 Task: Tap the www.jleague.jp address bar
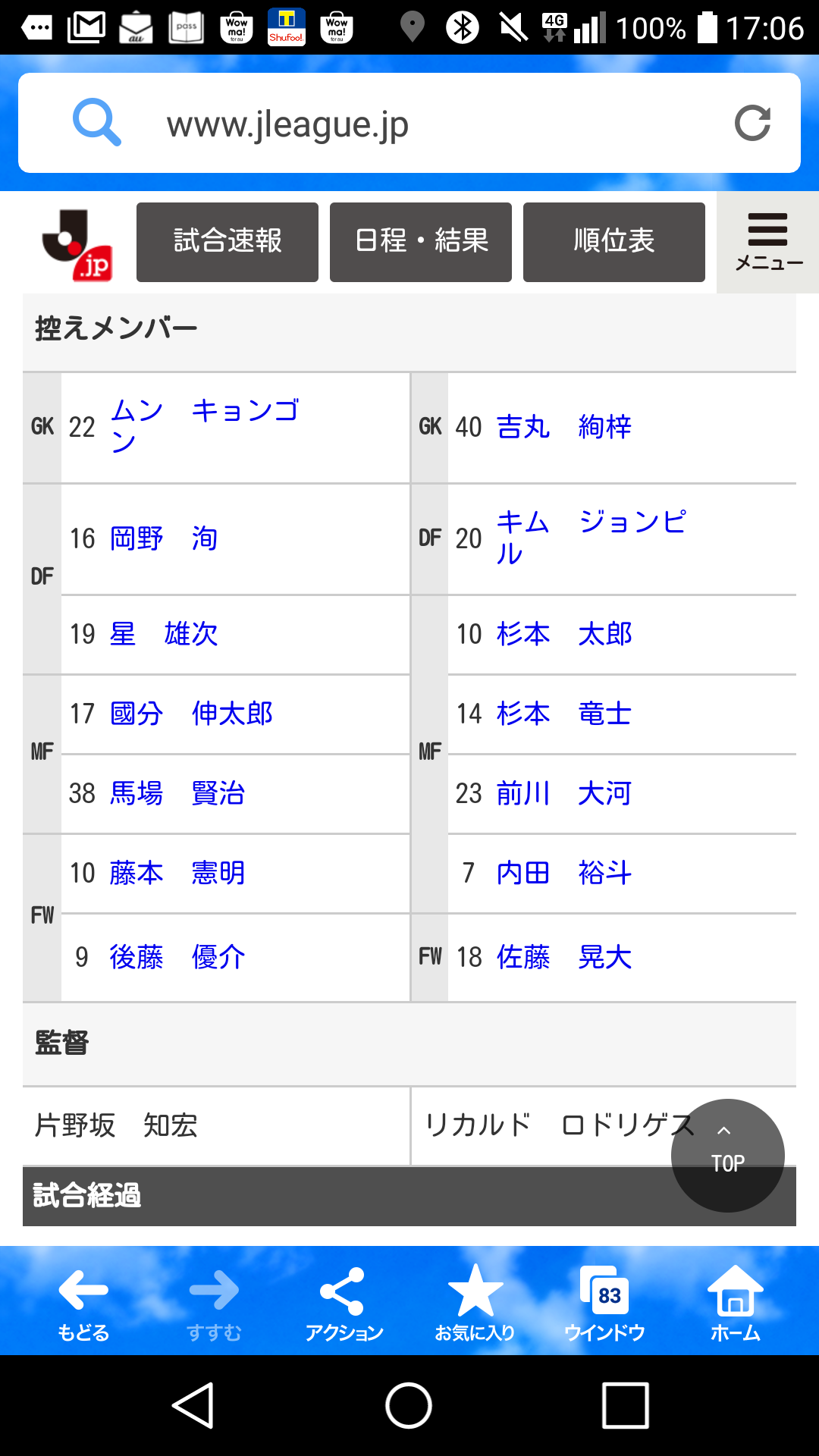[x=409, y=124]
